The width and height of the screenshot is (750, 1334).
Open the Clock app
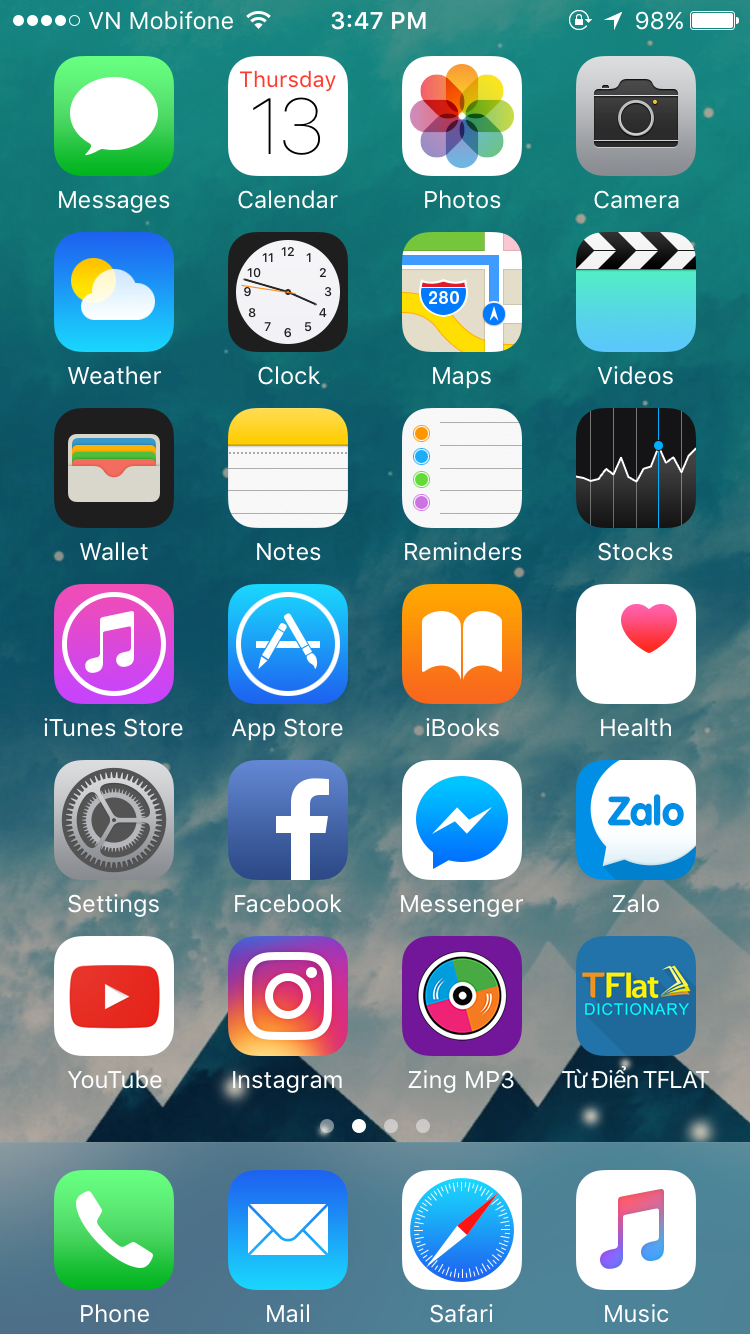[x=288, y=292]
